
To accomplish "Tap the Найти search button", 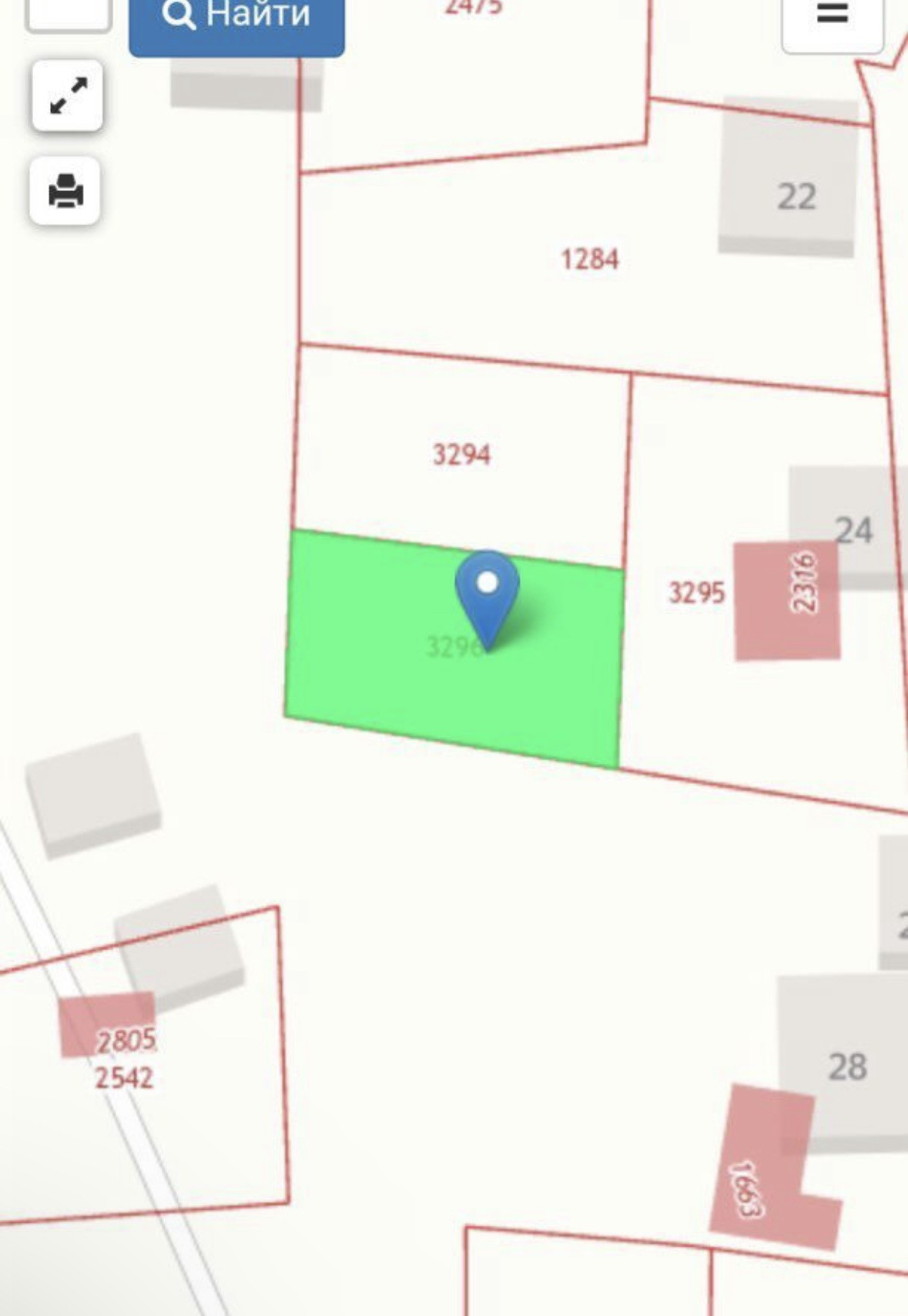I will coord(236,18).
